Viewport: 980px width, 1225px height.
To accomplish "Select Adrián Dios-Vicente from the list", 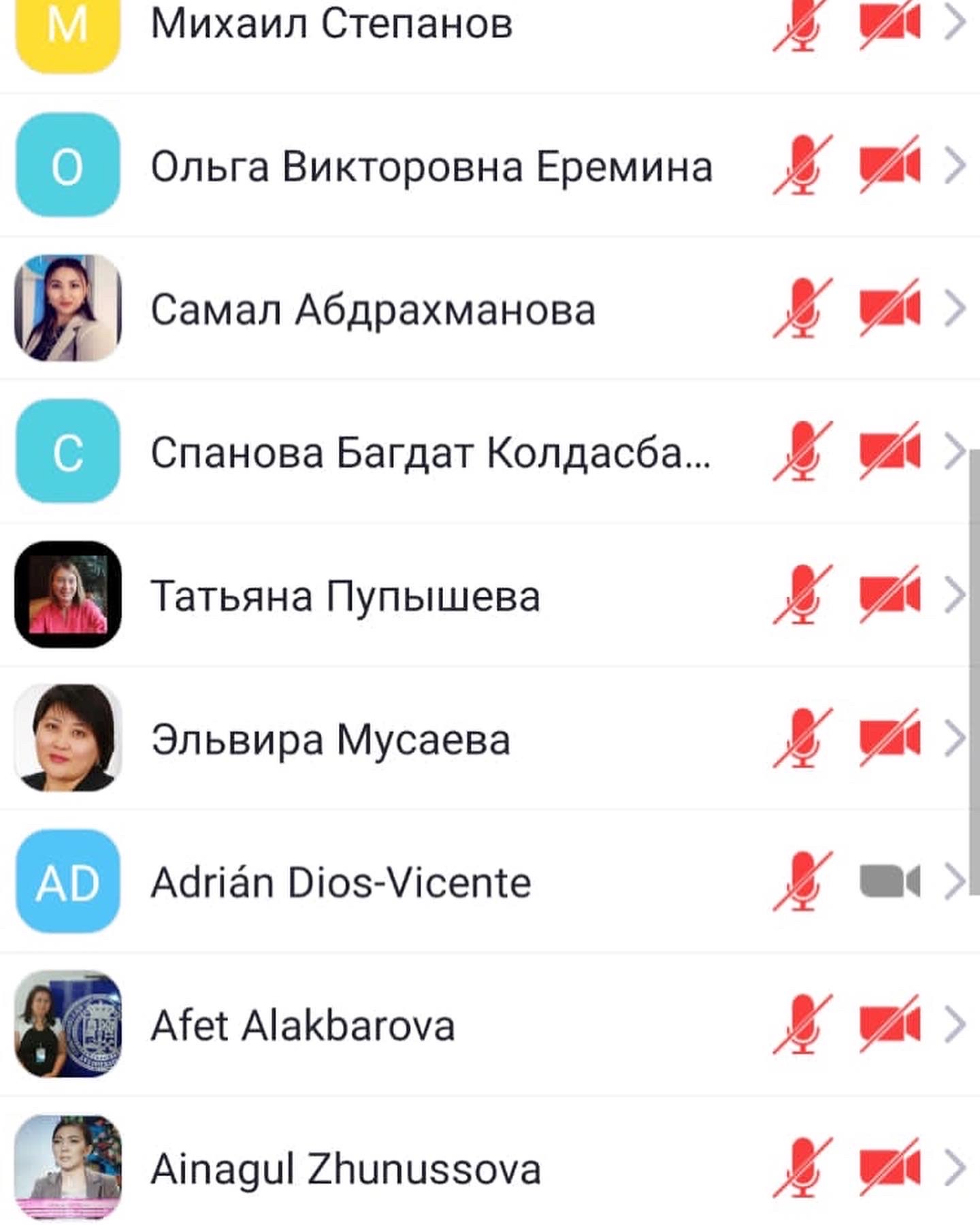I will [x=341, y=883].
